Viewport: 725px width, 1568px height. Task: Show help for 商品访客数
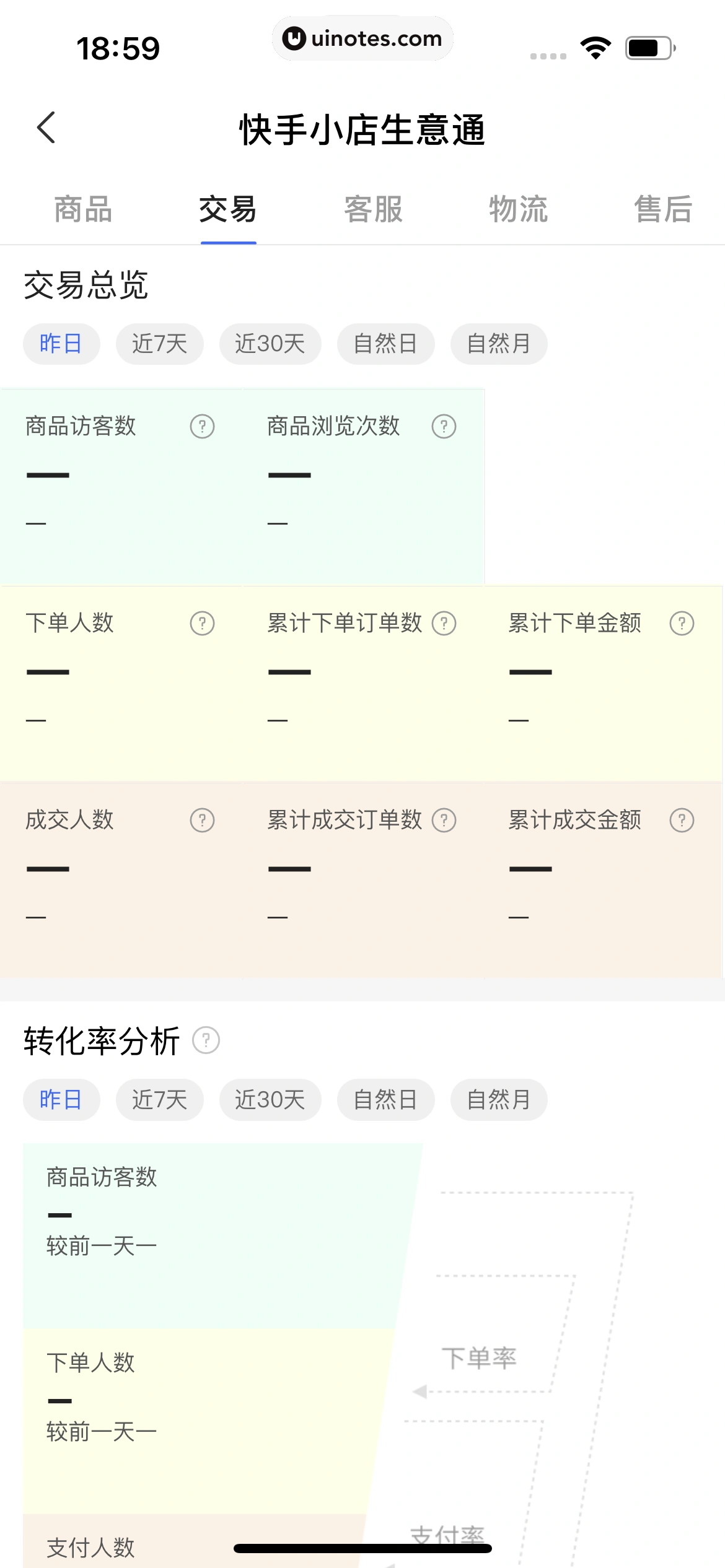click(x=202, y=427)
